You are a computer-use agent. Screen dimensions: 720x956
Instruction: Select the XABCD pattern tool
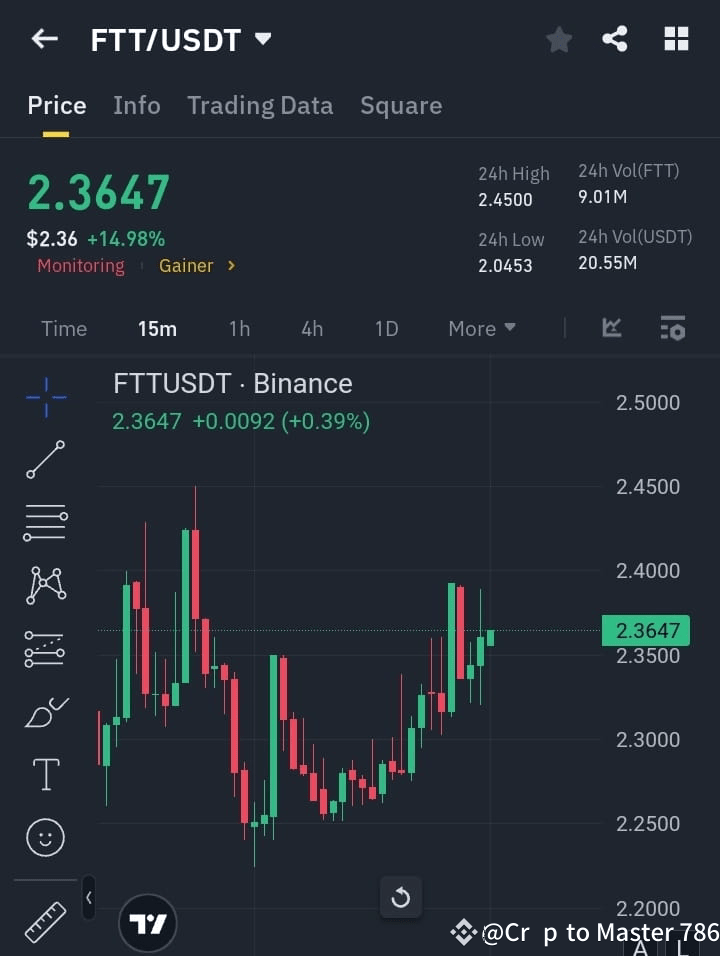click(x=44, y=586)
